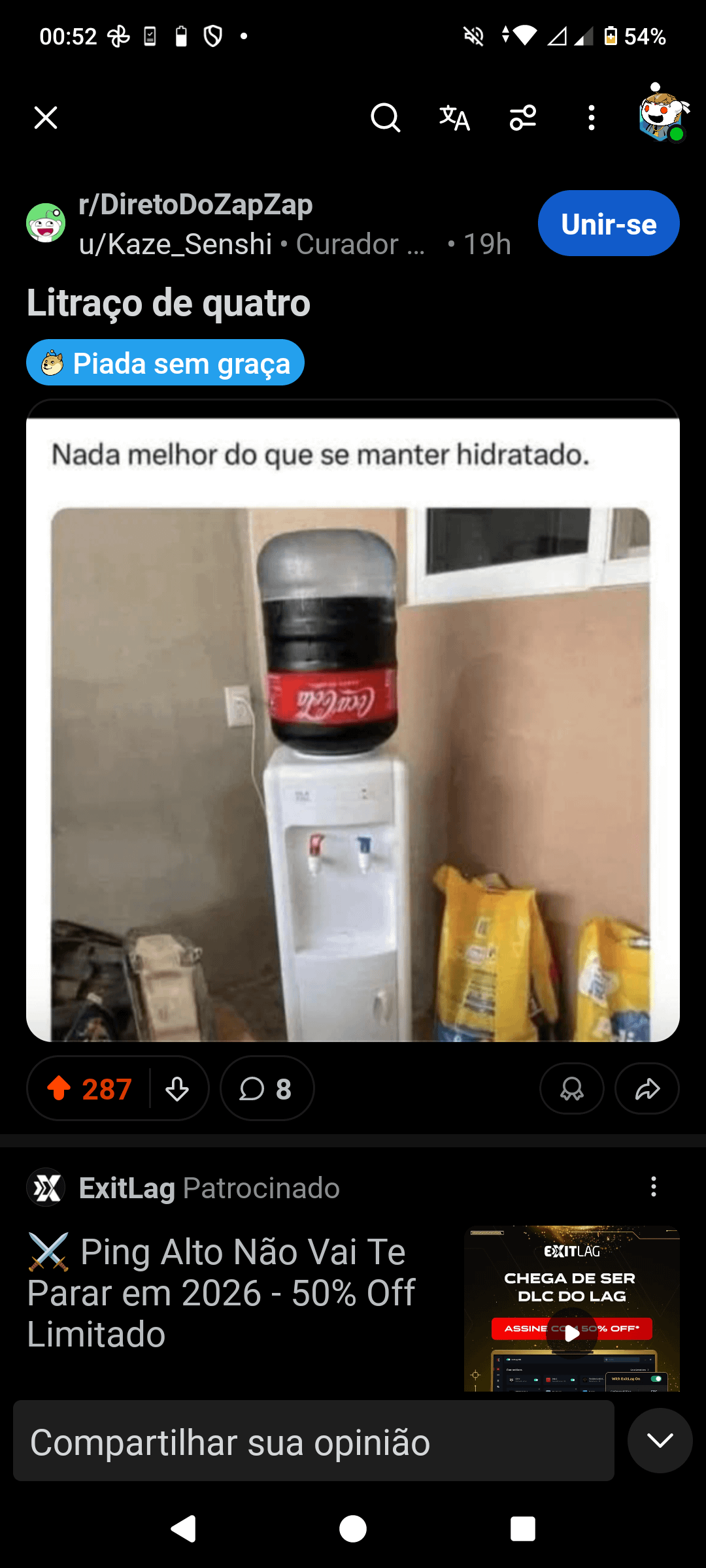
Task: Share the Litraço de quatro post
Action: tap(647, 1088)
